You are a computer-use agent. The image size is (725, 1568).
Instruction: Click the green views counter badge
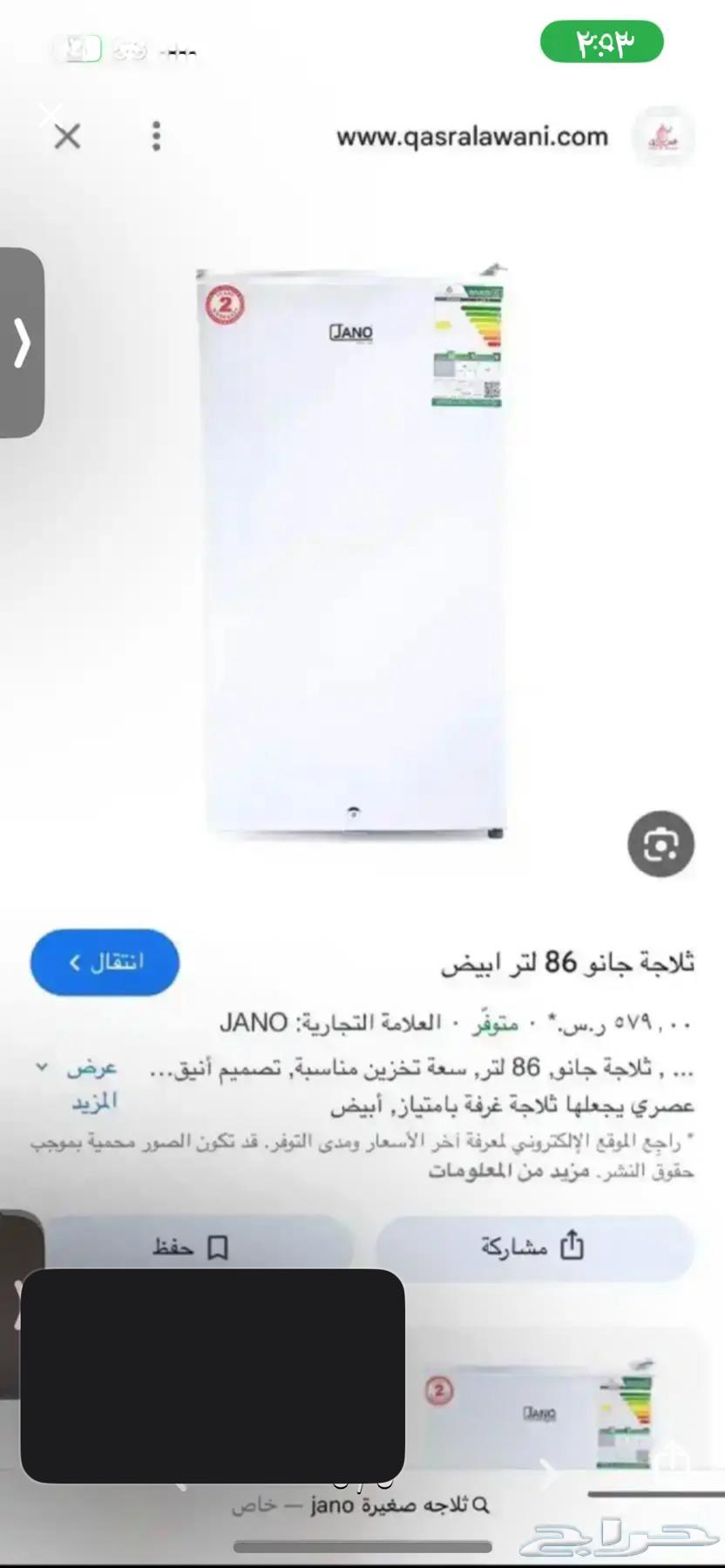point(601,41)
